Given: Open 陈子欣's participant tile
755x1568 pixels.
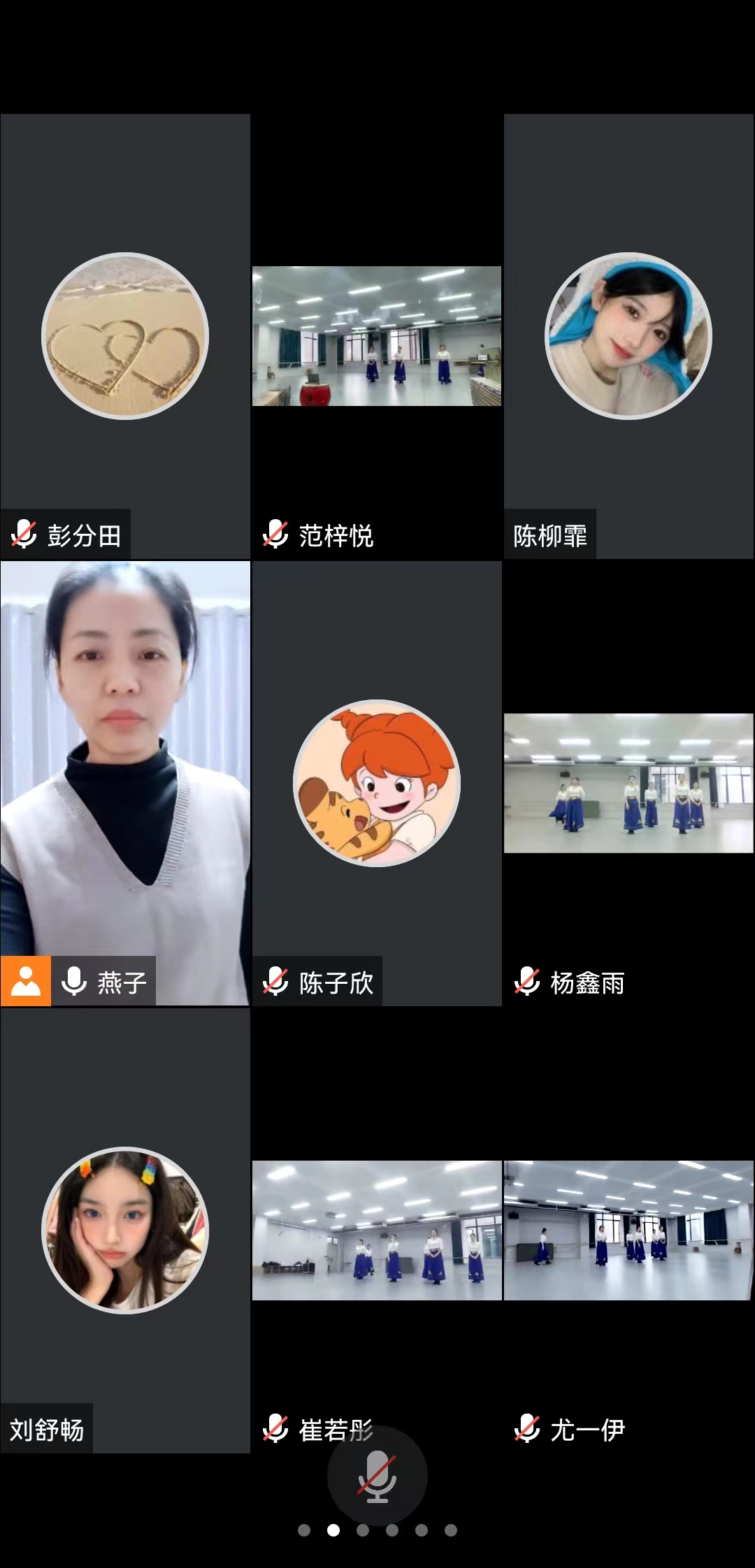Looking at the screenshot, I should [x=377, y=783].
